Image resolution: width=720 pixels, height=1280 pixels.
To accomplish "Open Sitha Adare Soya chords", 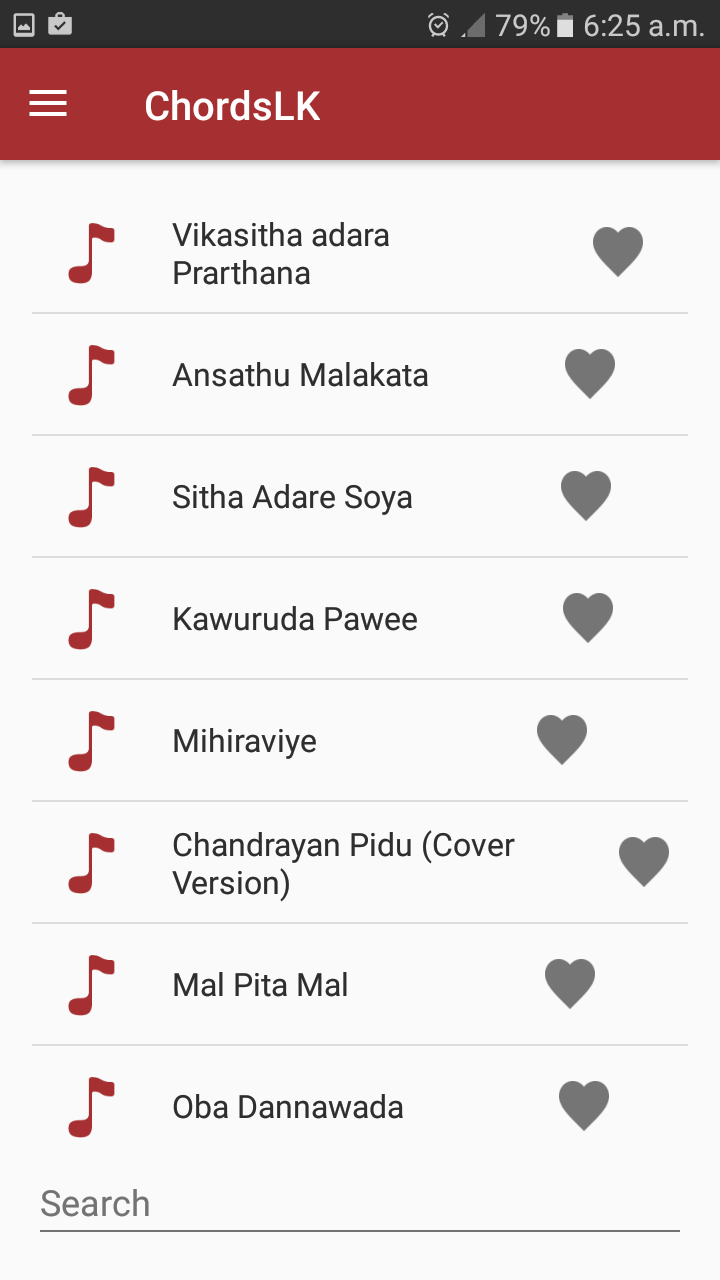I will pos(292,497).
